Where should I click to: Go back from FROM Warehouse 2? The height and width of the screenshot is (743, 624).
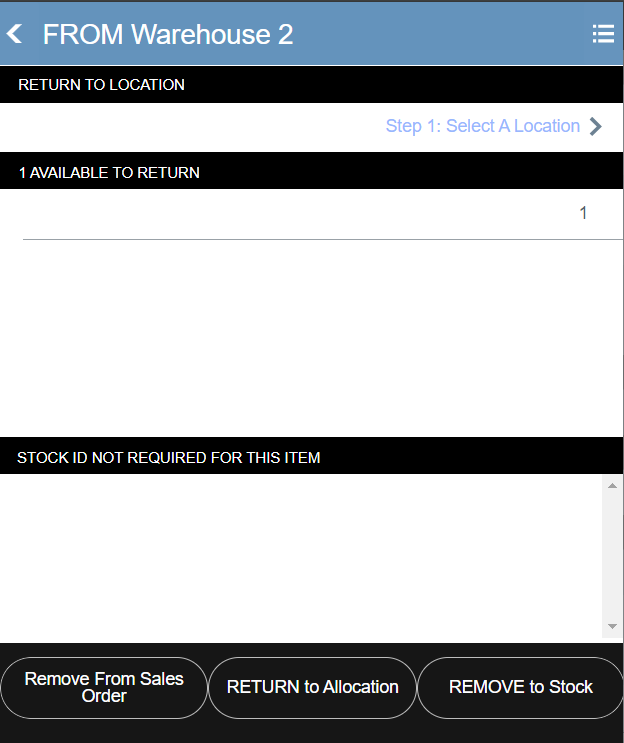pos(15,34)
